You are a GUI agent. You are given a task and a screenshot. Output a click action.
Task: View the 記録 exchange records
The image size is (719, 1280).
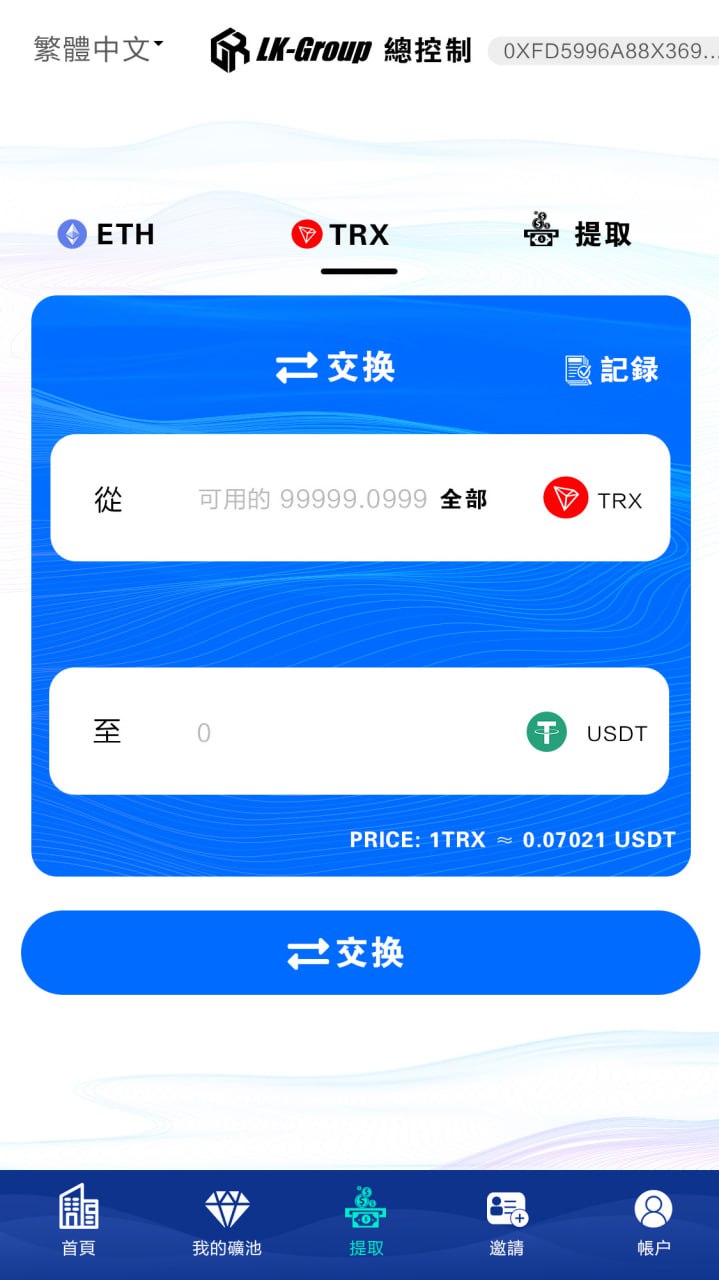[612, 369]
